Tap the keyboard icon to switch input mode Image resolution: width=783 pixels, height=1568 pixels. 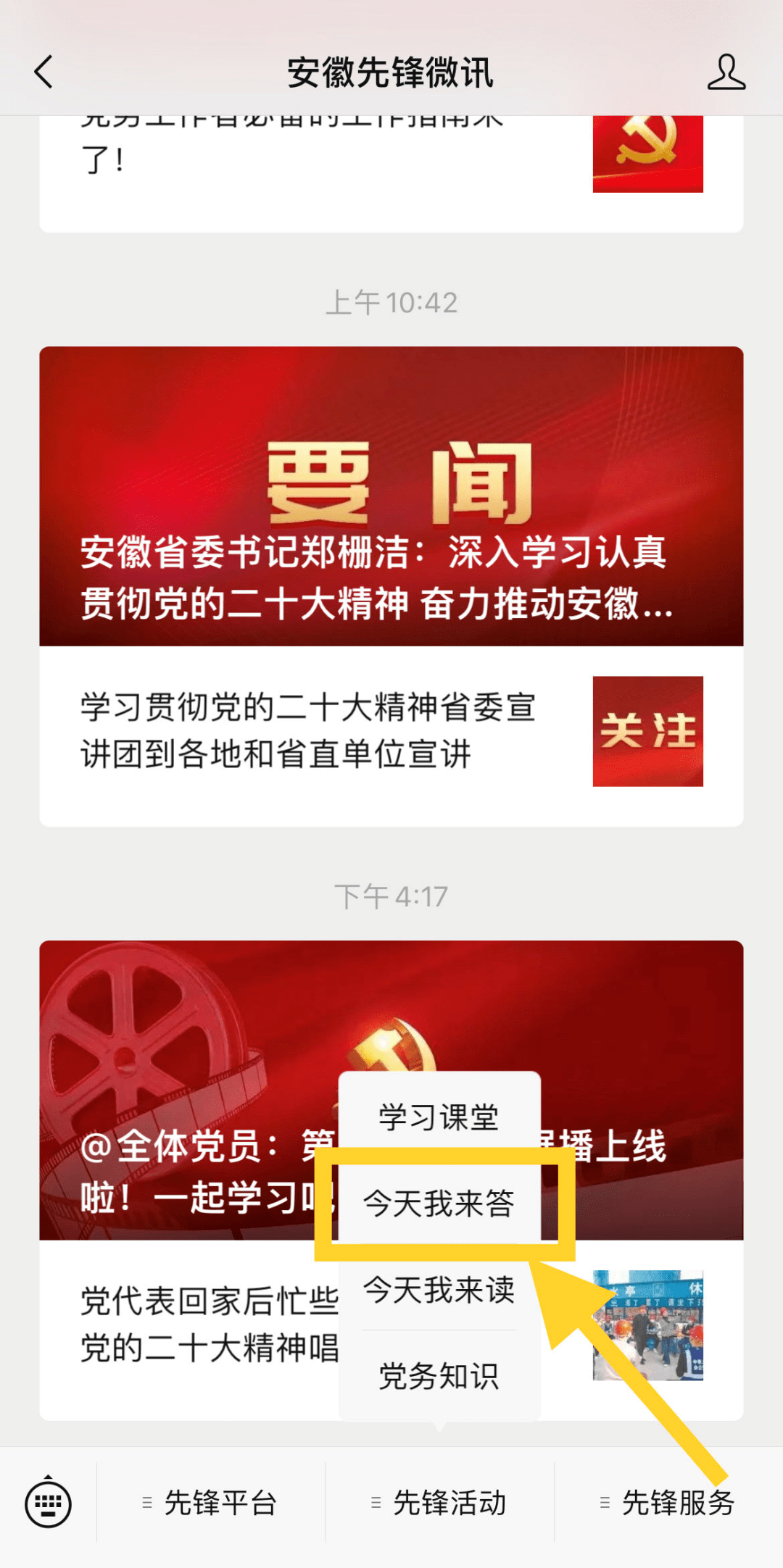[x=49, y=1504]
